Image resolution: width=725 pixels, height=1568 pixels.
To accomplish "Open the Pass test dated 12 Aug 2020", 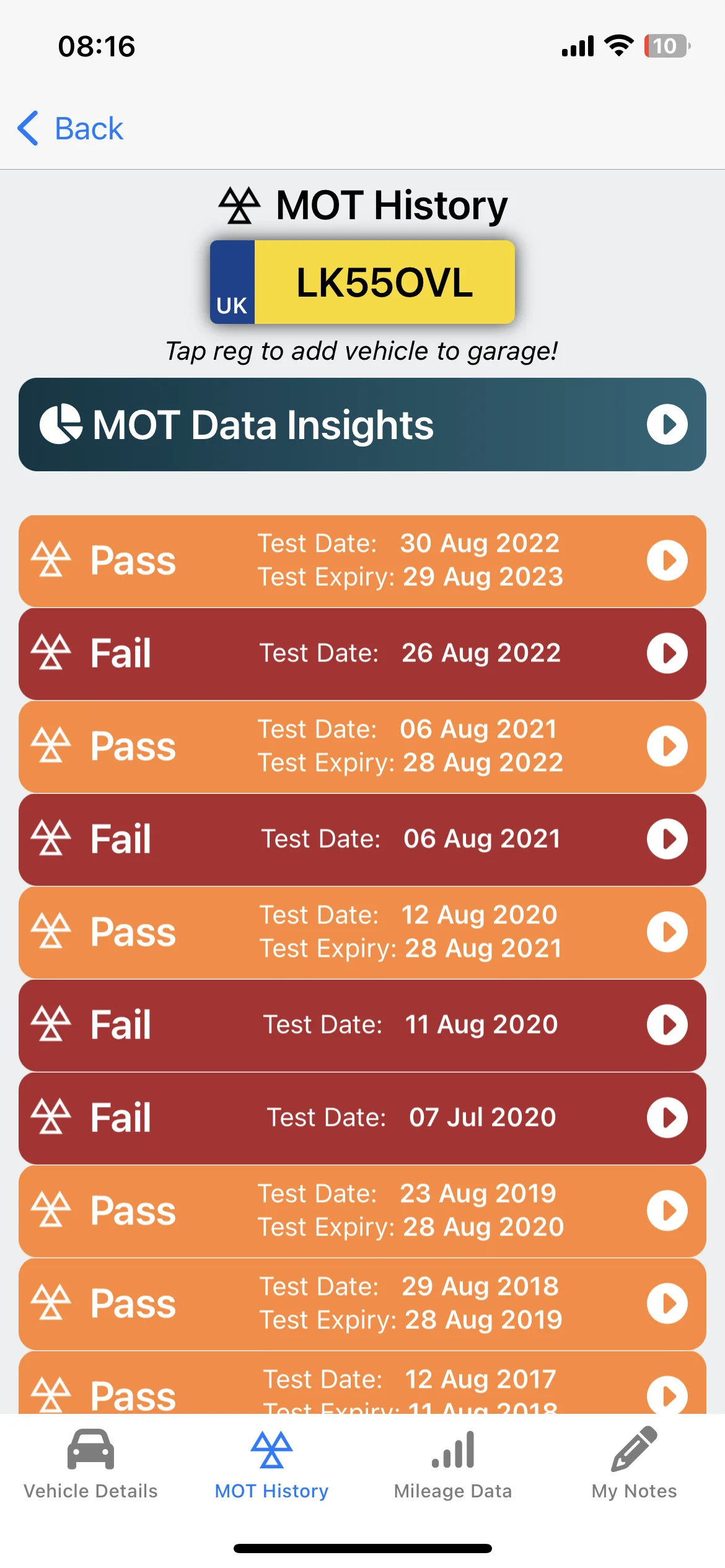I will tap(362, 933).
